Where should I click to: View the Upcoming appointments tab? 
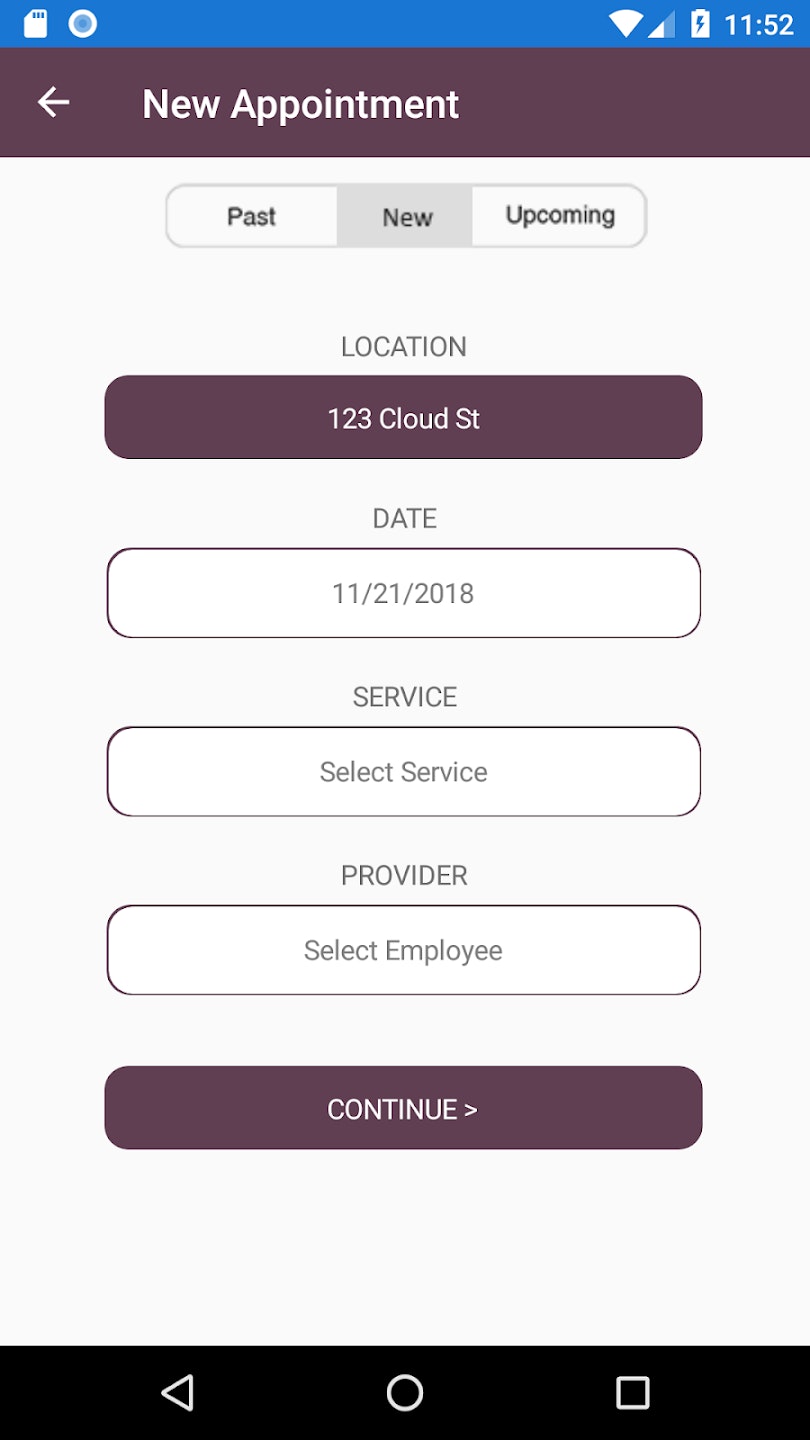(559, 216)
